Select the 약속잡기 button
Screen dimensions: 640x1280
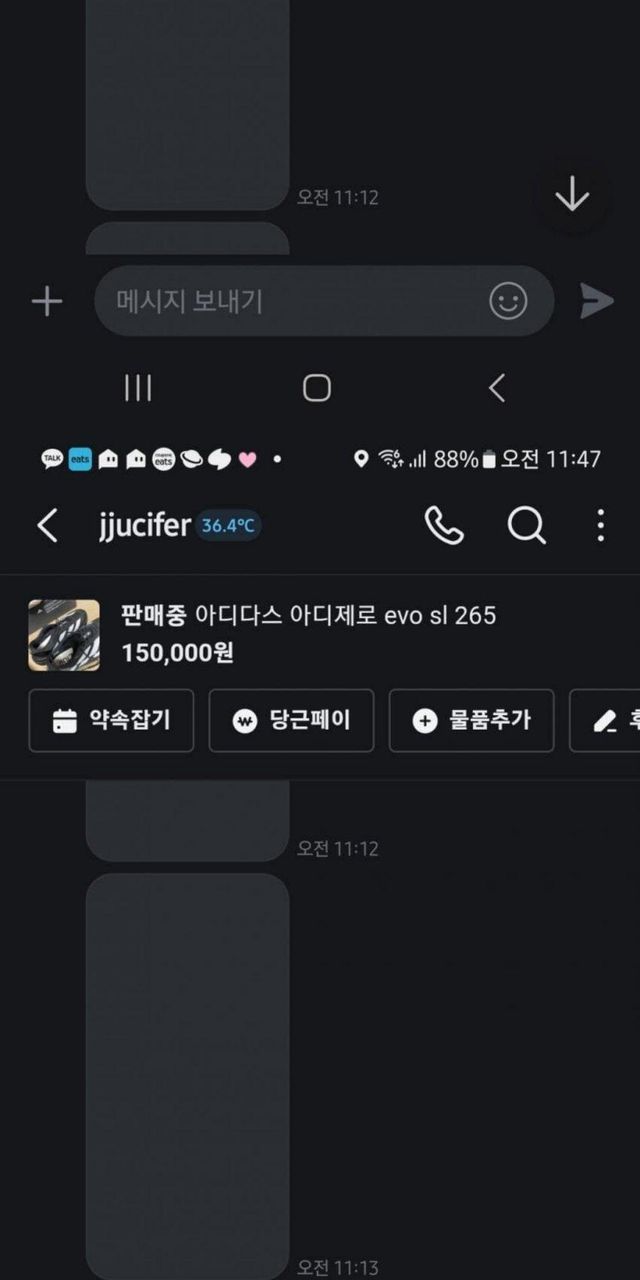tap(111, 720)
